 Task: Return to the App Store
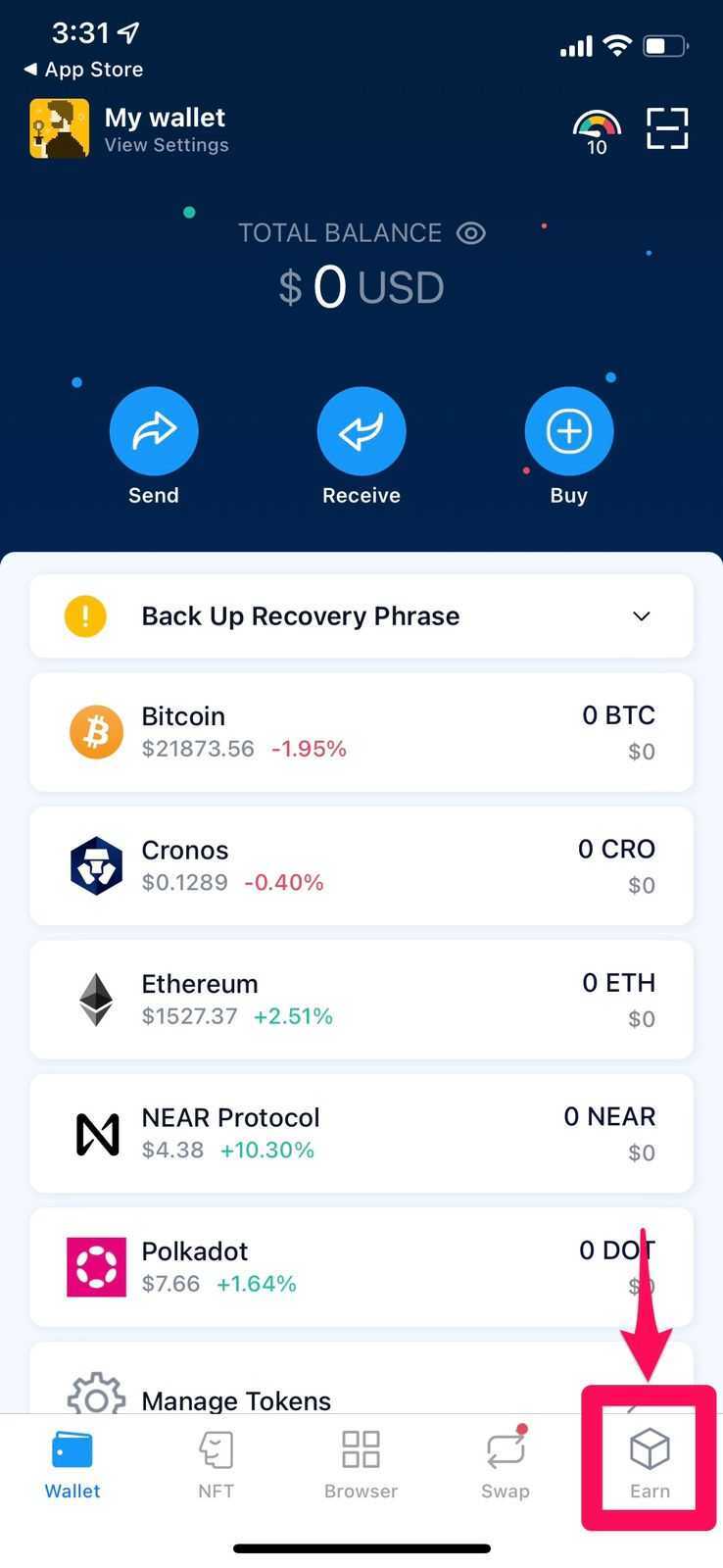point(83,70)
